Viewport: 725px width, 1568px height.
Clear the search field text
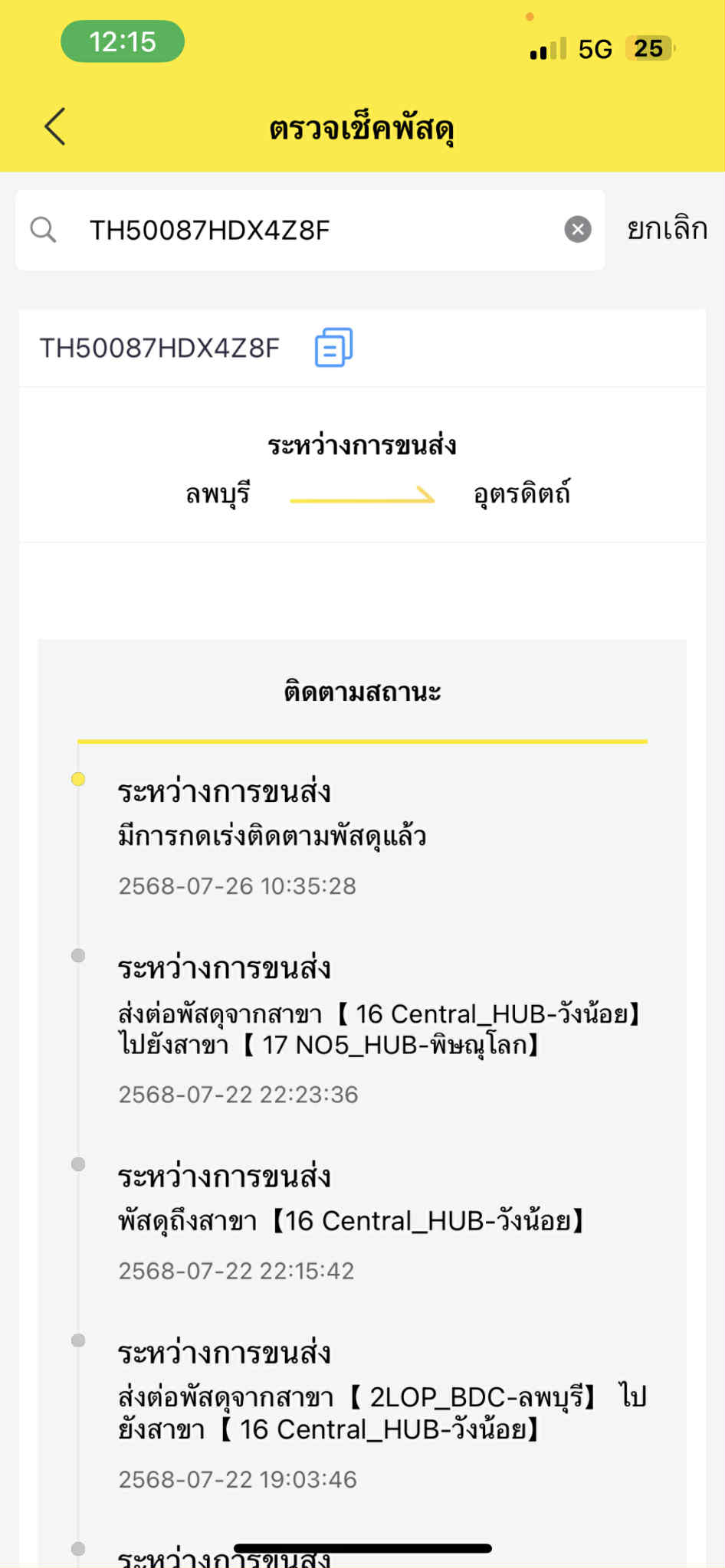578,229
